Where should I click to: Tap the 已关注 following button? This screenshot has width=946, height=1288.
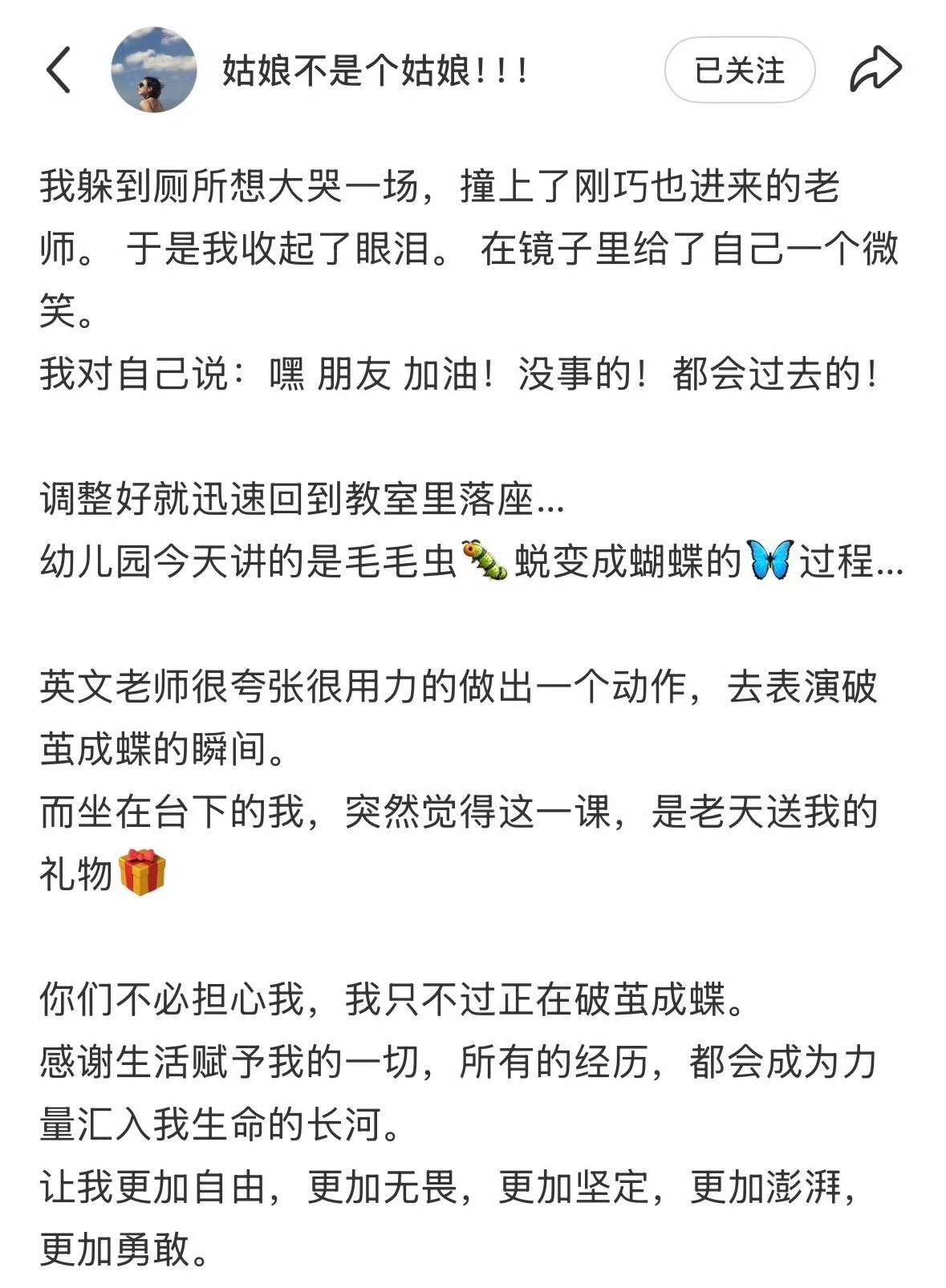[739, 71]
